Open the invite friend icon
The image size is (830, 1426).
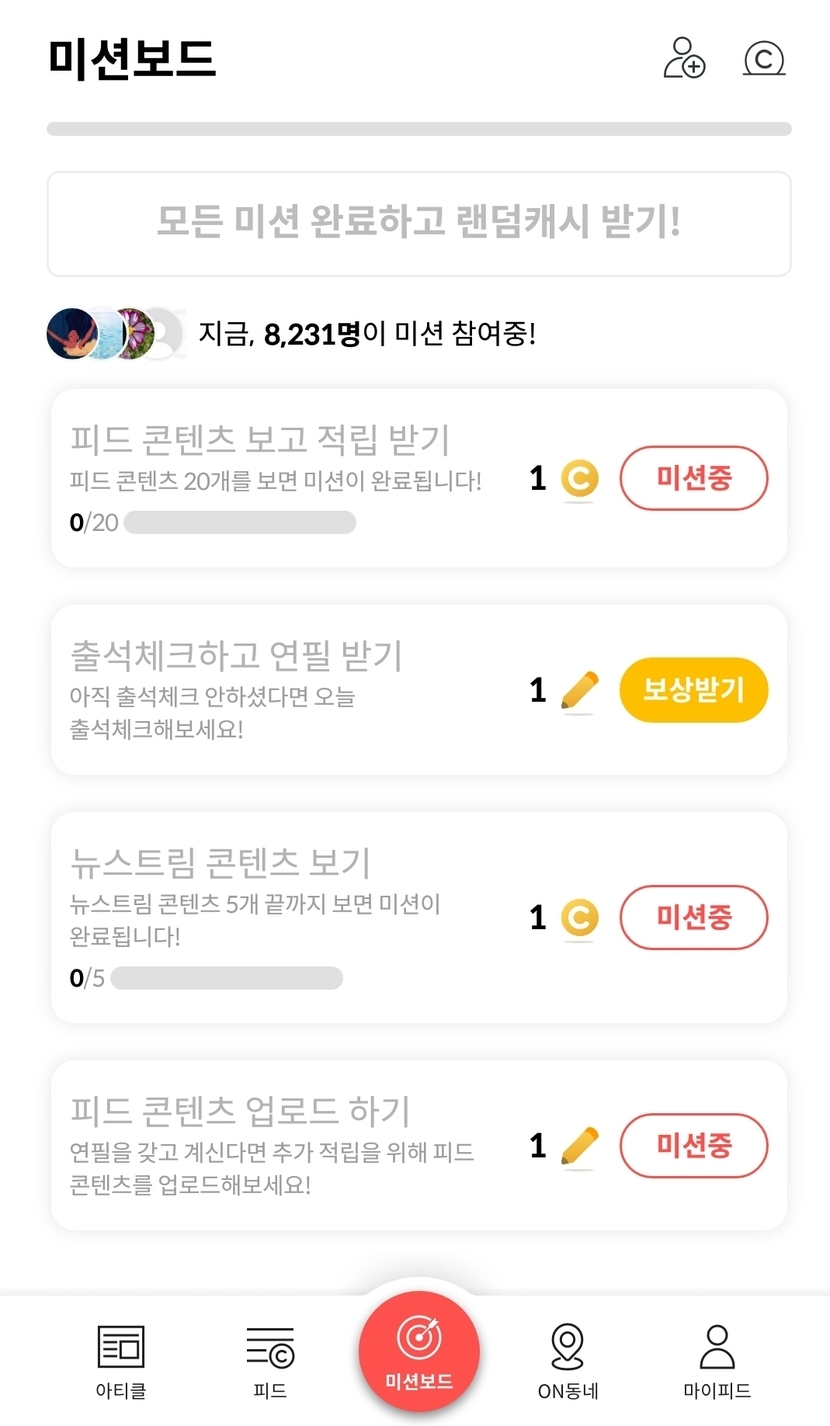(684, 58)
